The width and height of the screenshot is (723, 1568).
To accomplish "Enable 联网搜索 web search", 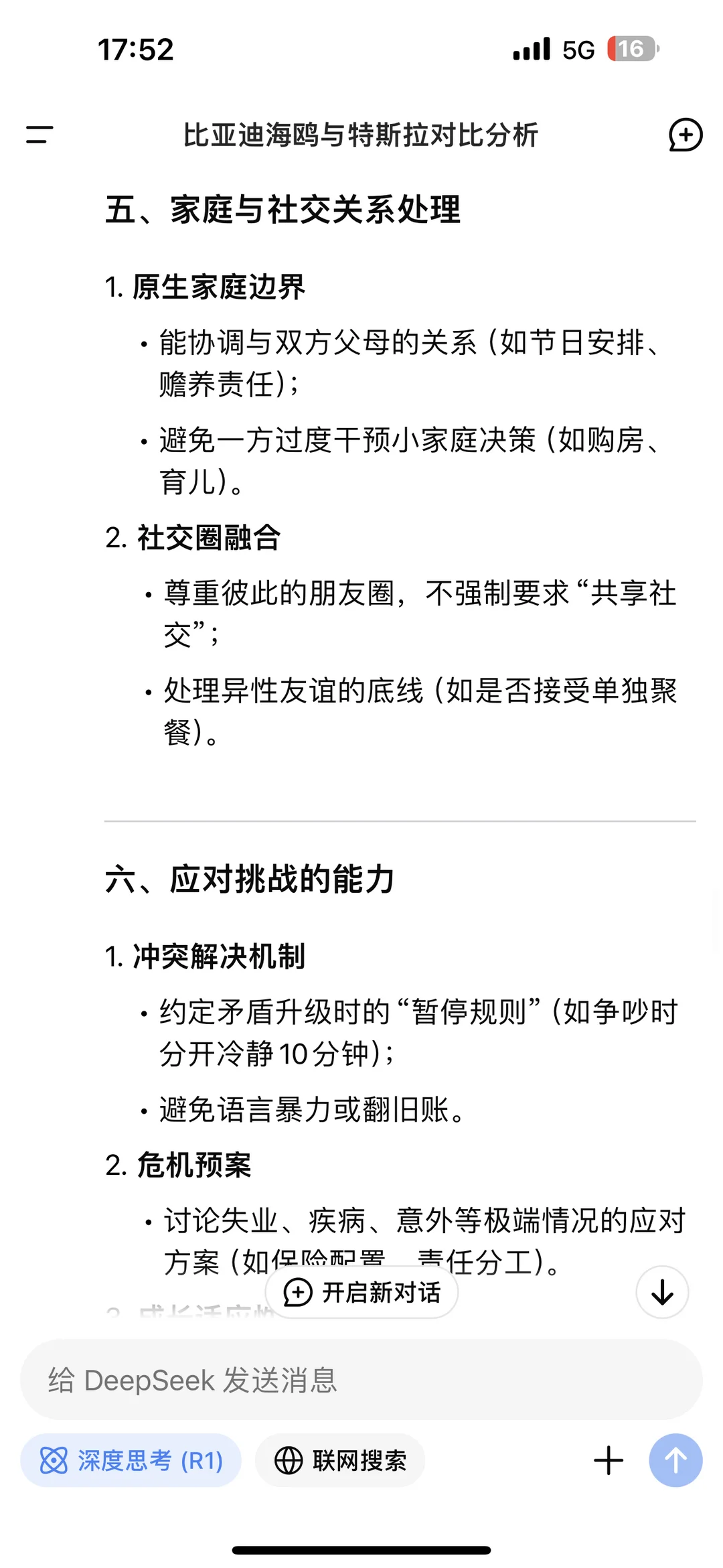I will pyautogui.click(x=340, y=1460).
